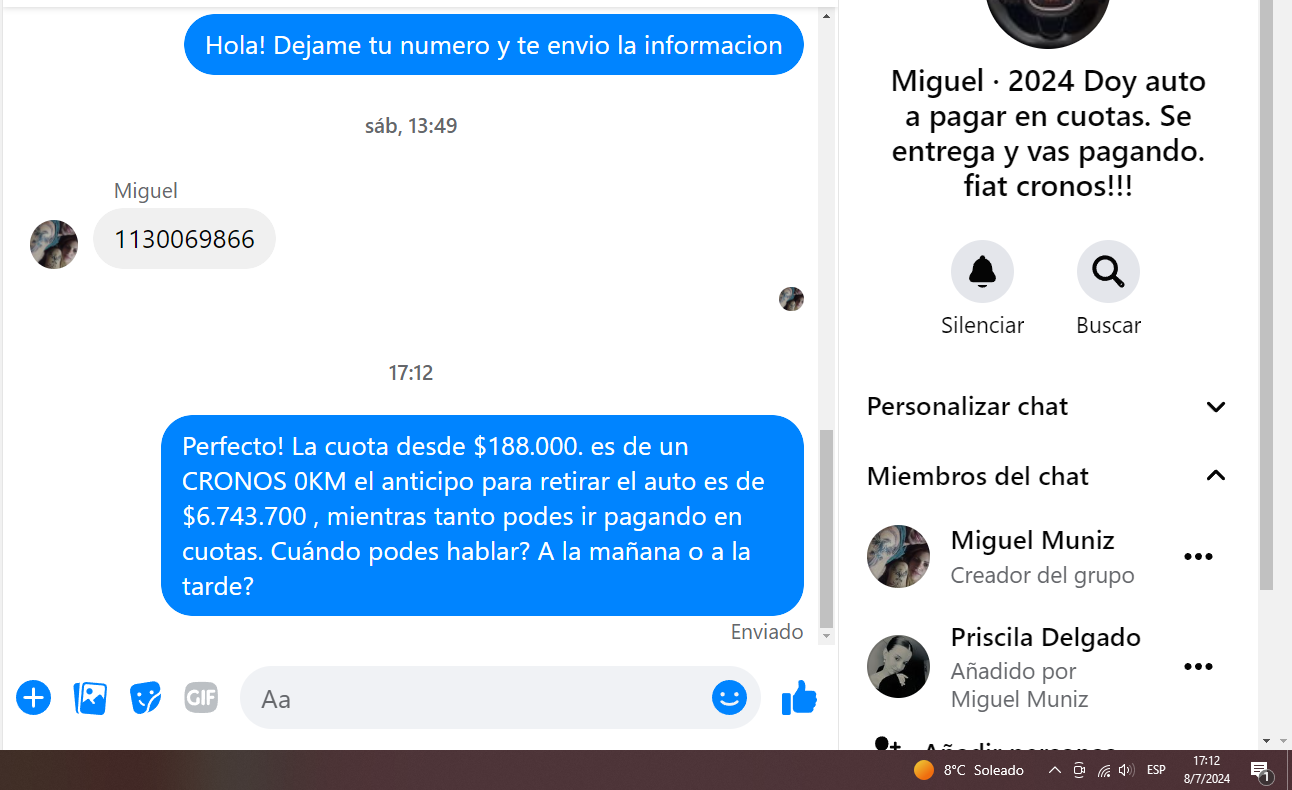Choose a GIF to send
Screen dimensions: 1292x790
(x=201, y=697)
